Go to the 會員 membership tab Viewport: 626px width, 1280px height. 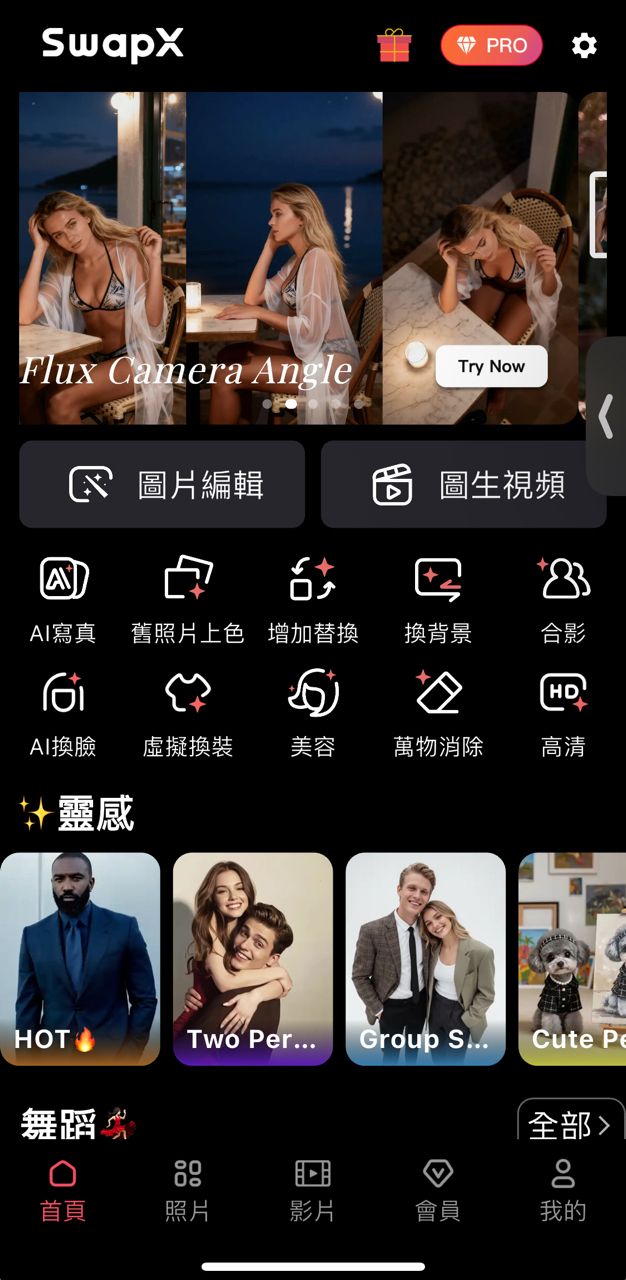tap(438, 1191)
